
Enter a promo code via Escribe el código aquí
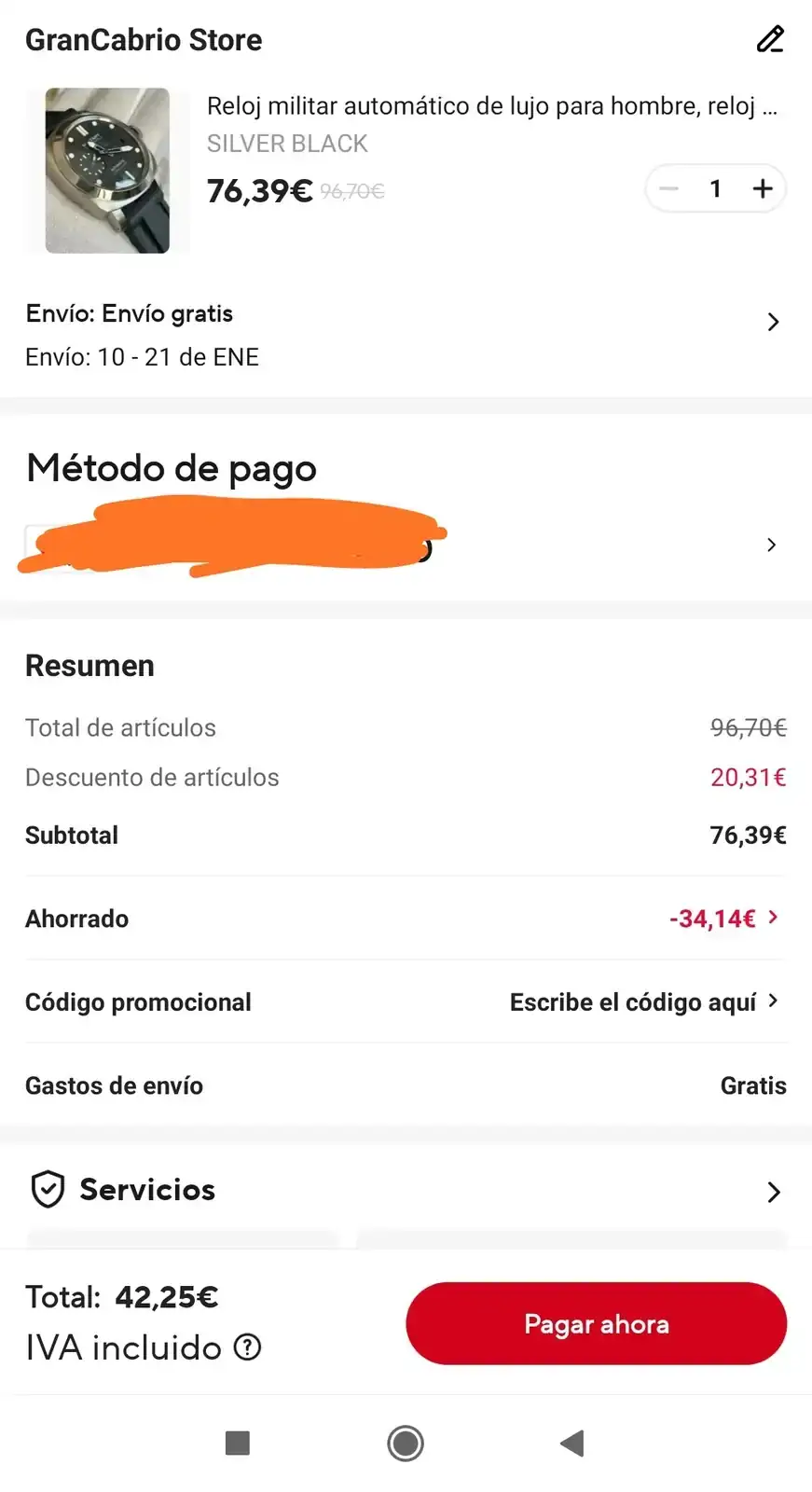tap(643, 1002)
